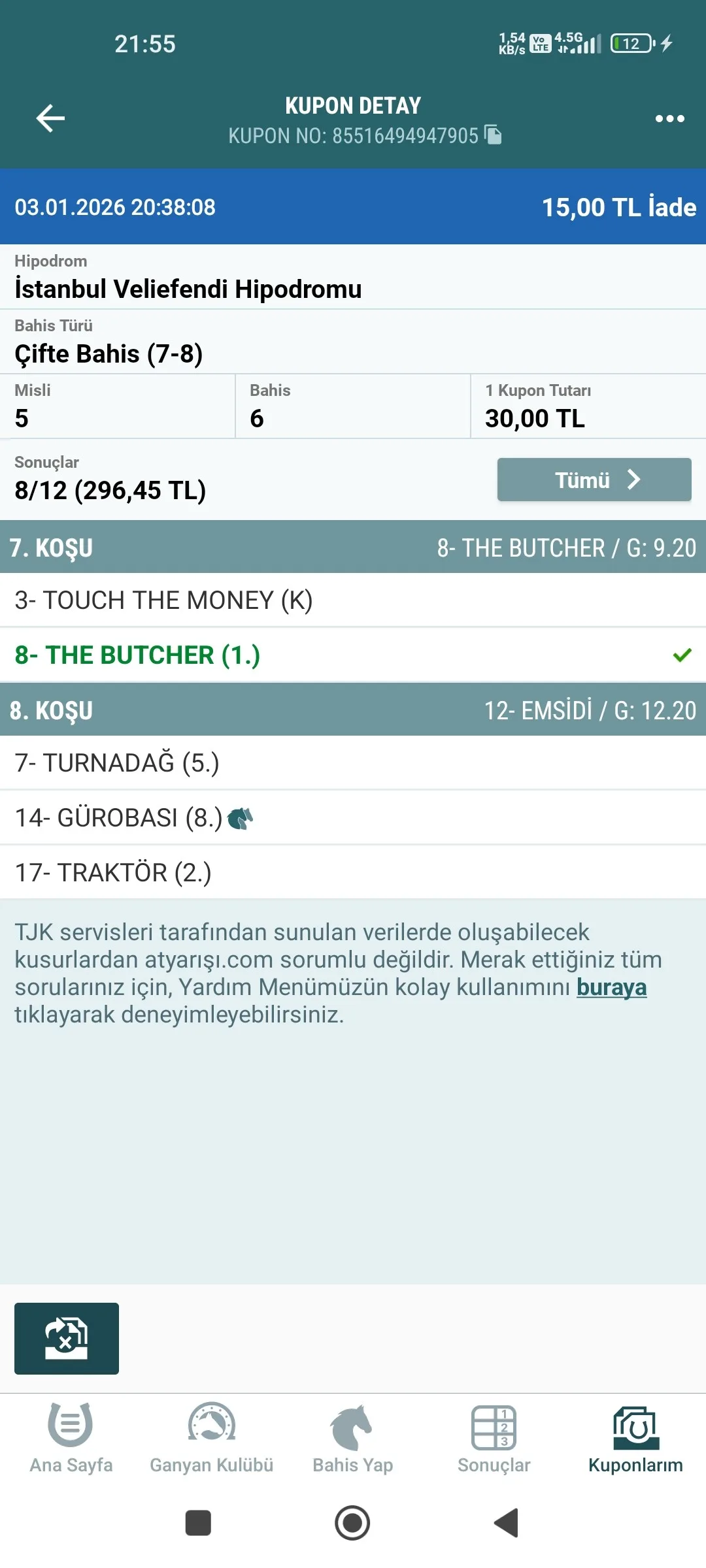The height and width of the screenshot is (1568, 706).
Task: Tap the system home button
Action: coord(352,1523)
